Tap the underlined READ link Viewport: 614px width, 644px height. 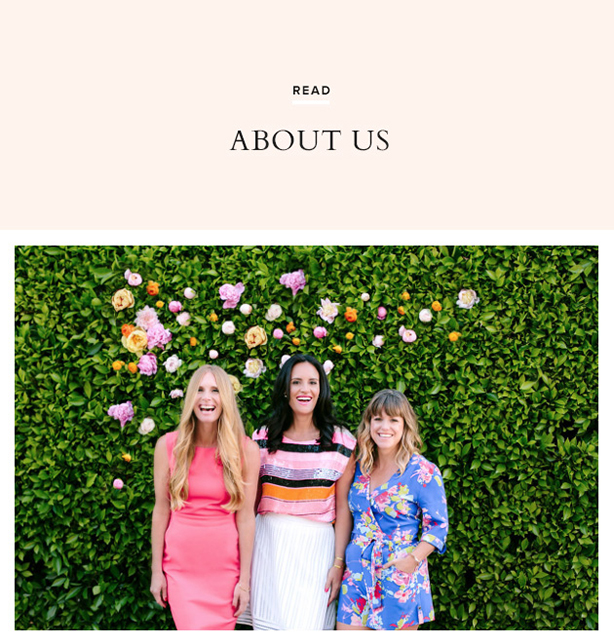(310, 91)
